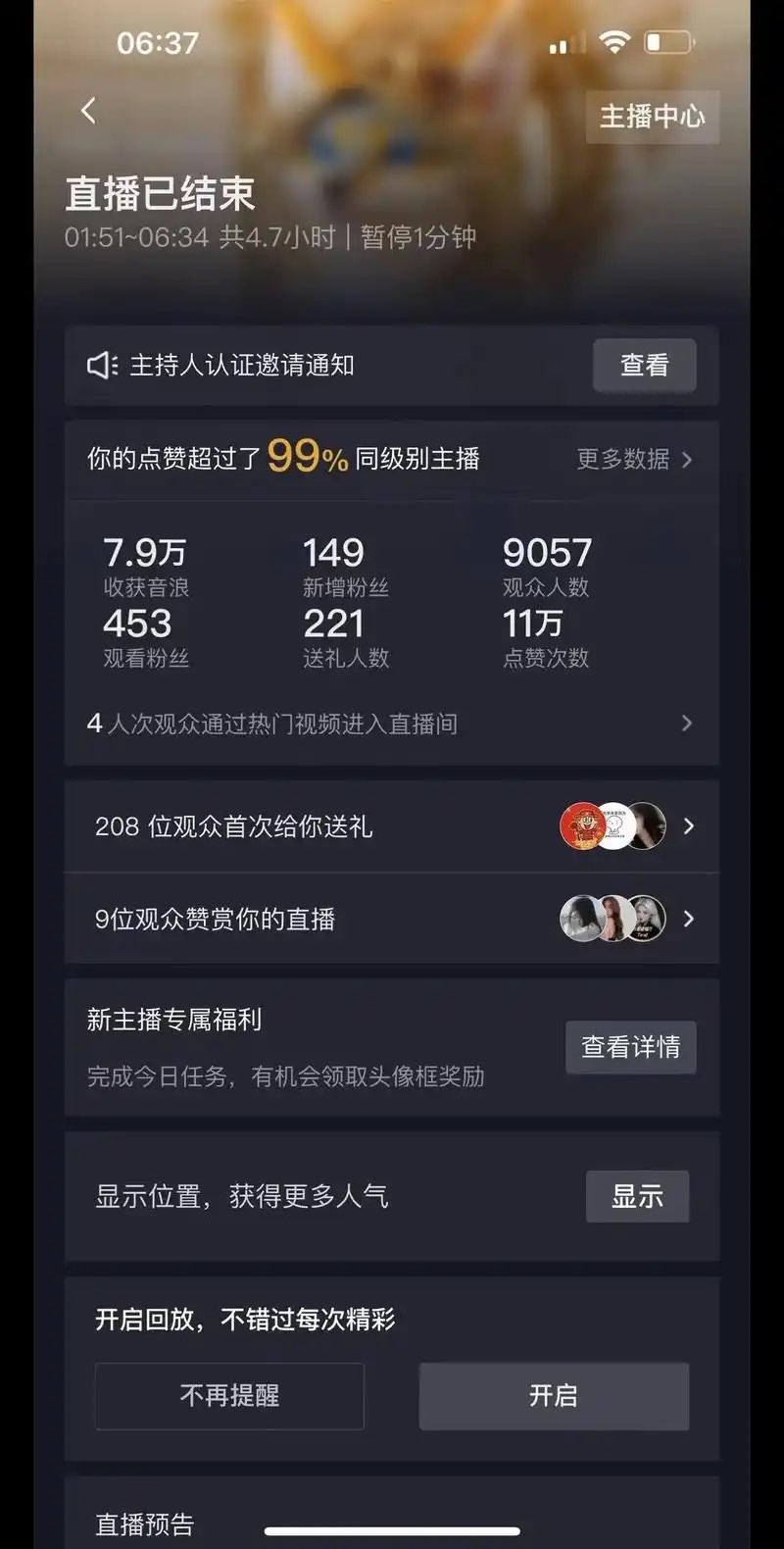Open the 热门视频 viewer entry row
The width and height of the screenshot is (784, 1549).
click(391, 724)
